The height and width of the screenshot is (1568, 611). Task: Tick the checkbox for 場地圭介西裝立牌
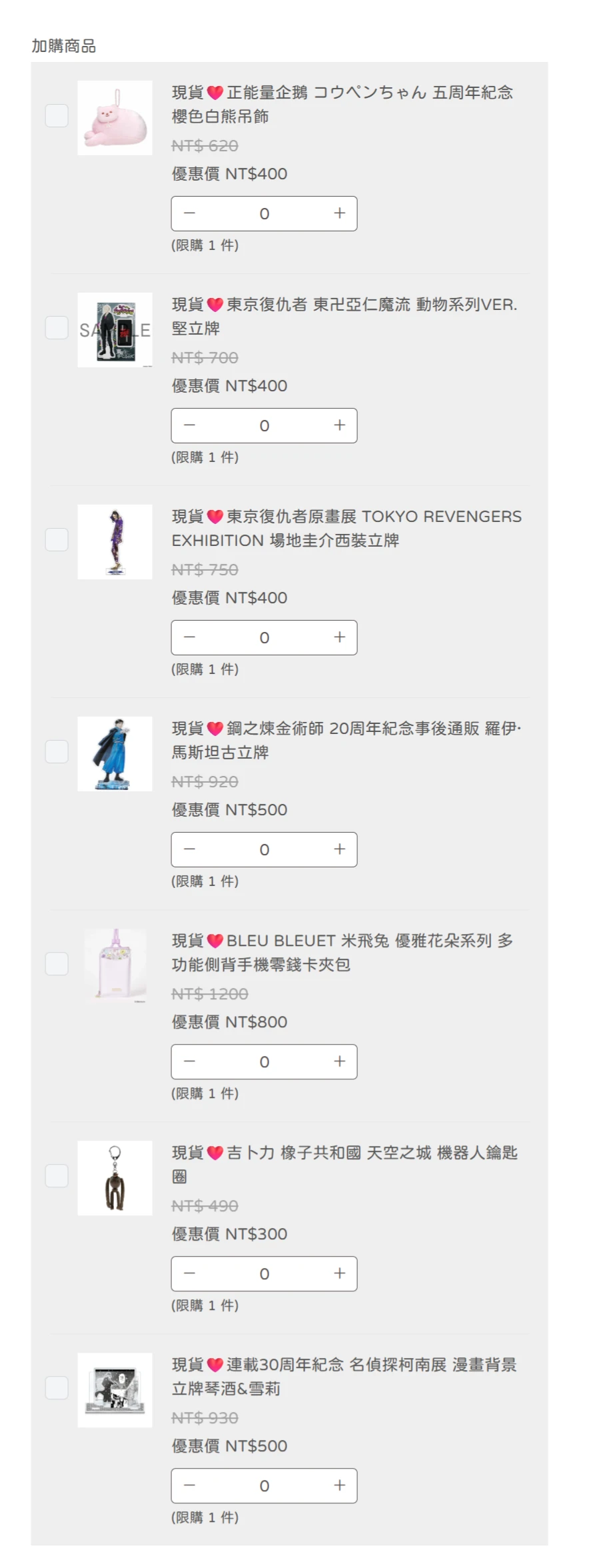[x=57, y=539]
